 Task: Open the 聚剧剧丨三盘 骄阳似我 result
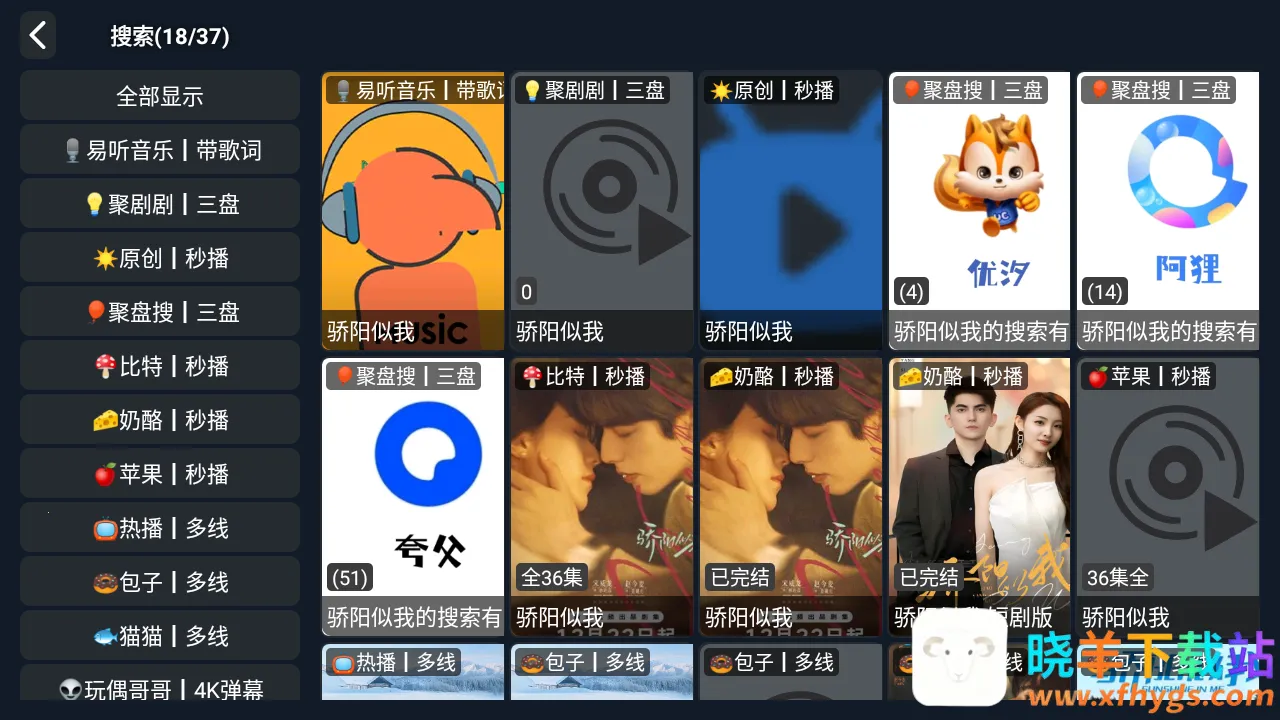(x=601, y=210)
